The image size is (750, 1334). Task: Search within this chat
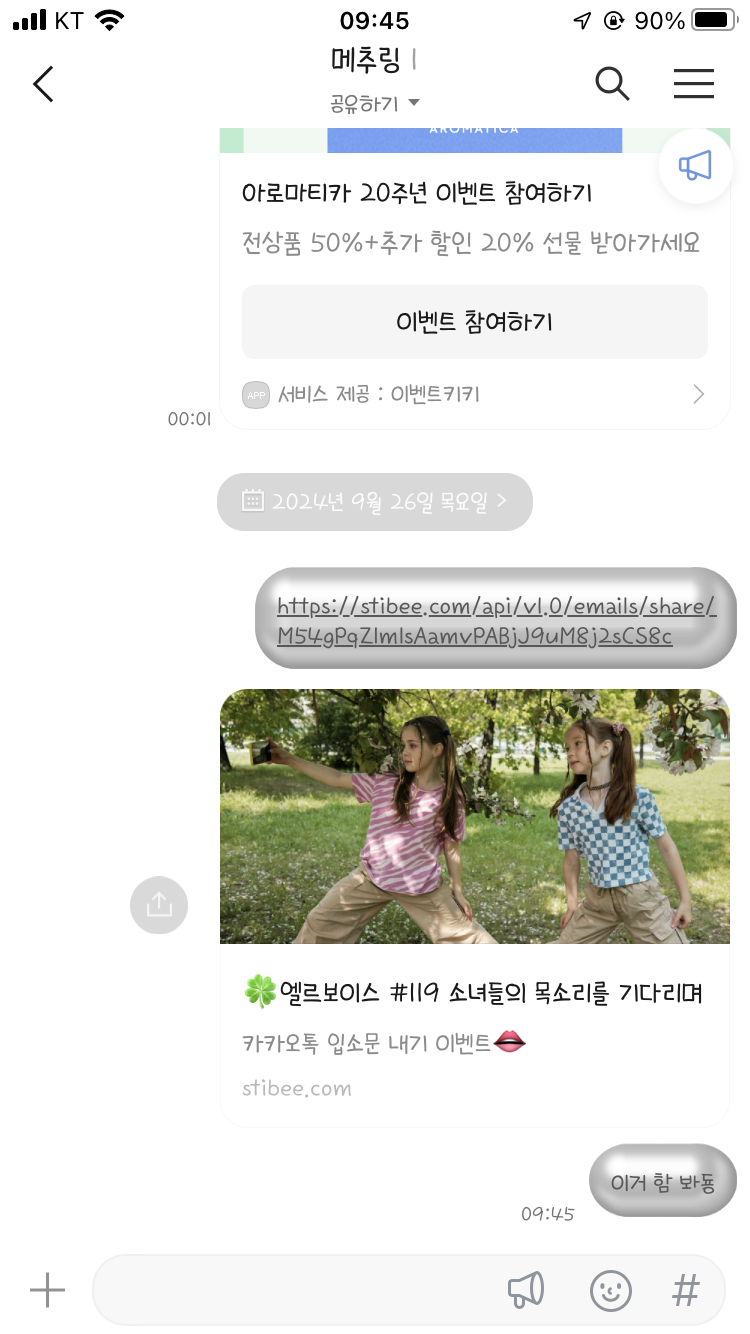(612, 84)
